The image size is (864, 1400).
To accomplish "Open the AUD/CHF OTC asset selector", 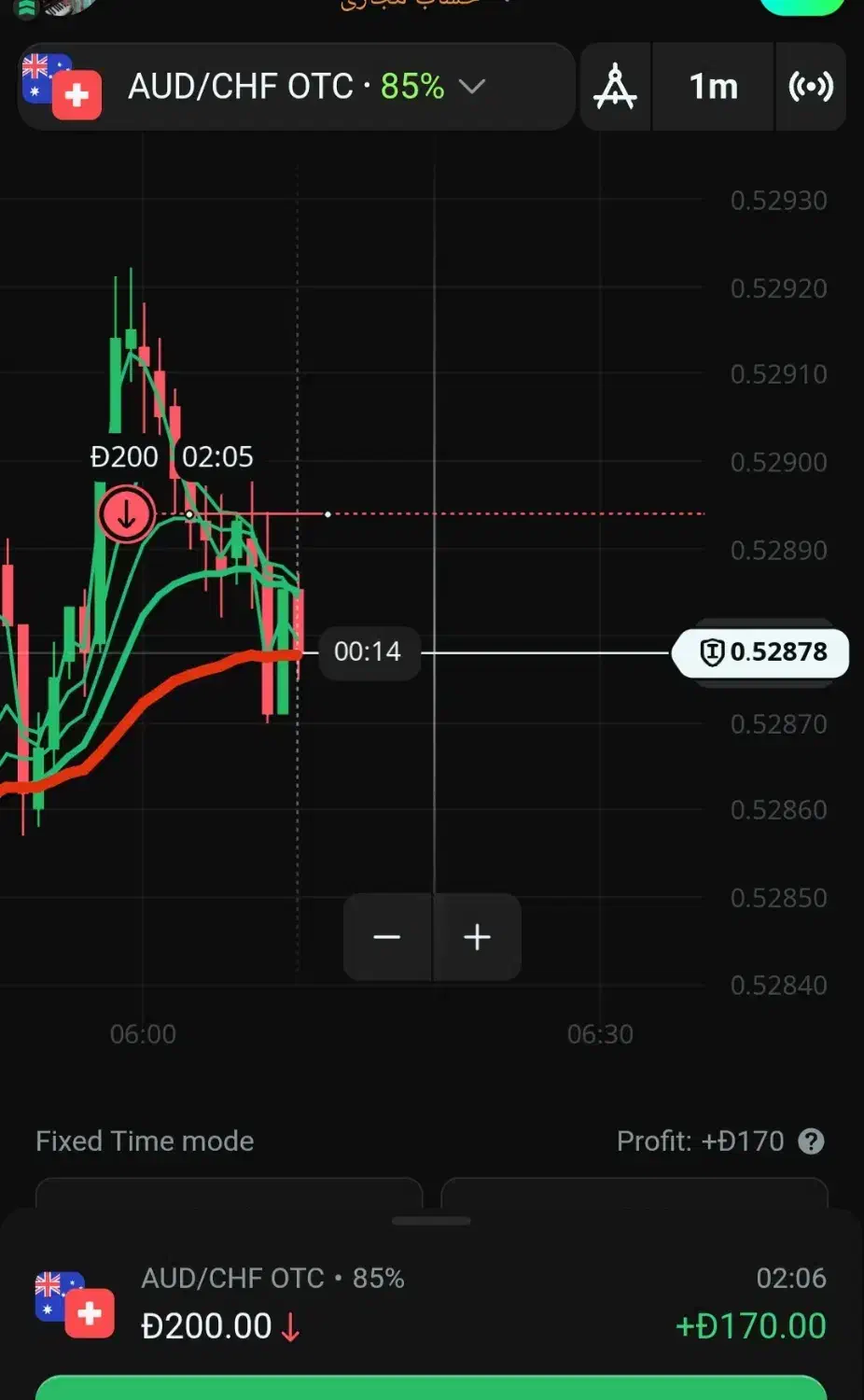I will (297, 87).
